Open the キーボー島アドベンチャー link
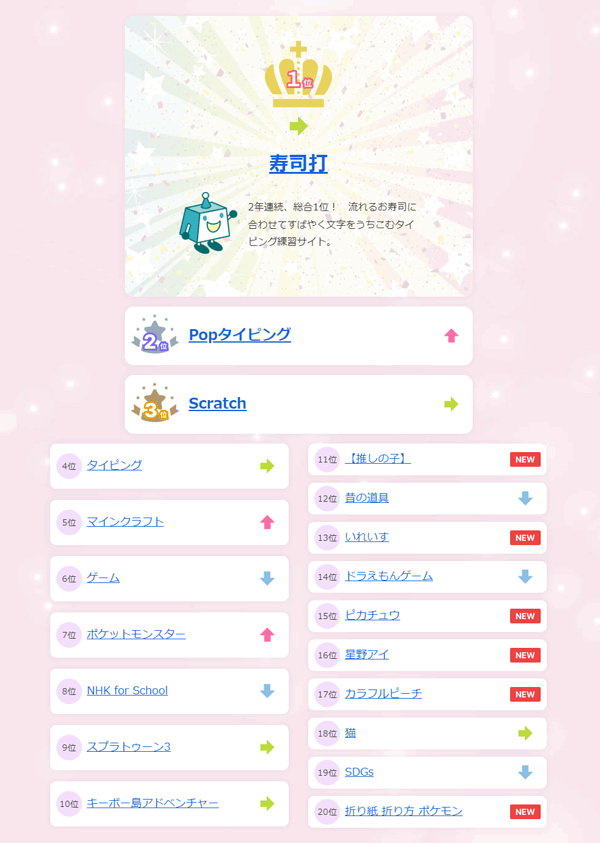 pos(152,803)
